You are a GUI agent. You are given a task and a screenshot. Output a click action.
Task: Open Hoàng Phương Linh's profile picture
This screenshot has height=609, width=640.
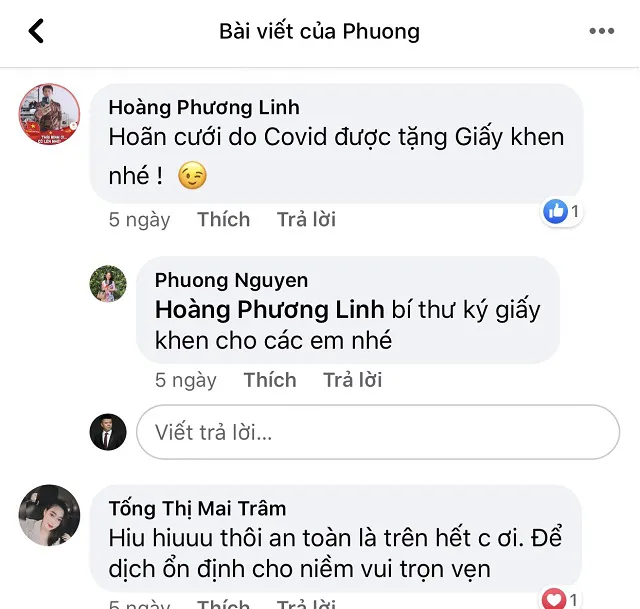pyautogui.click(x=49, y=114)
